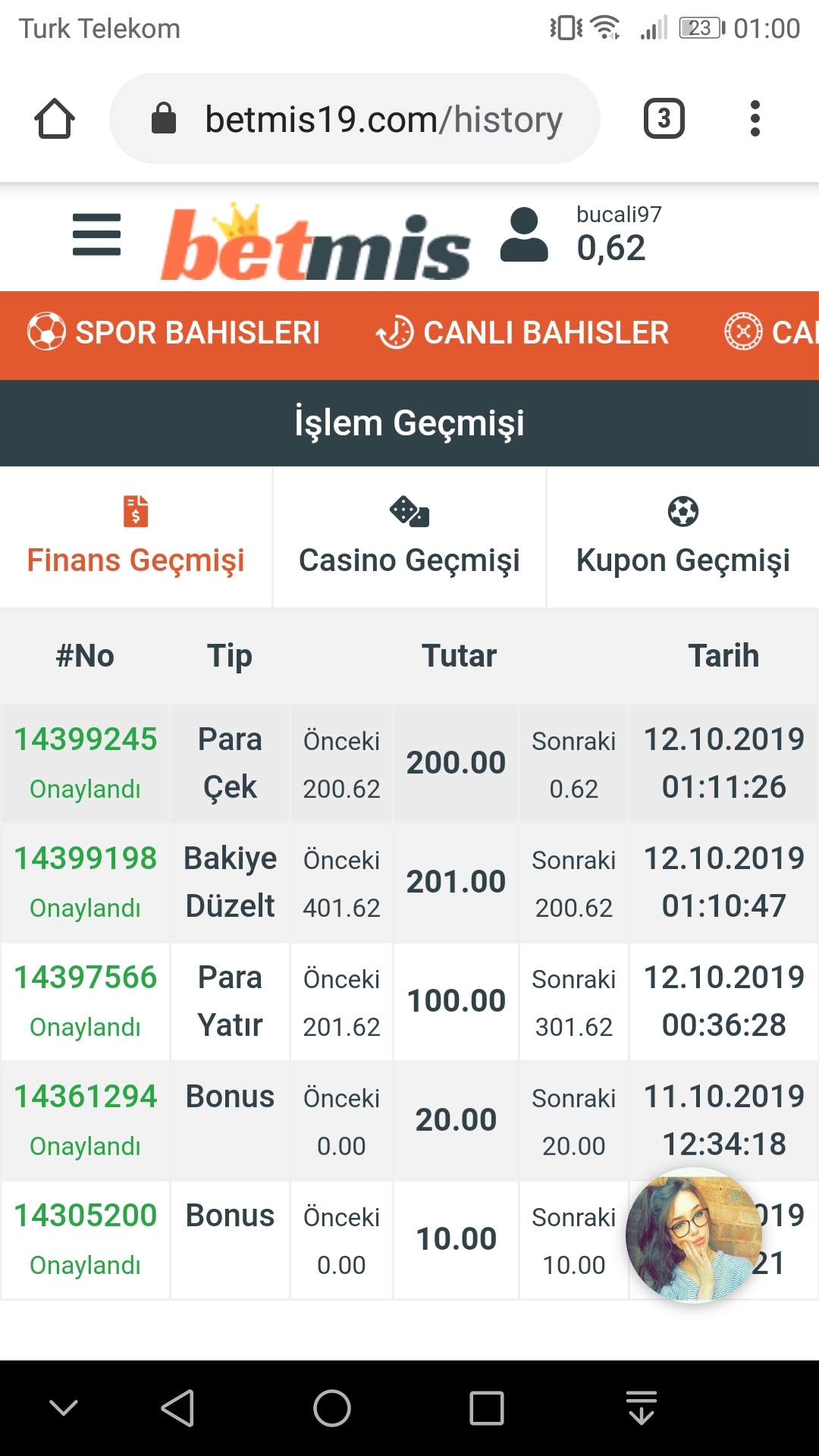Go back with the system back button

(x=178, y=1408)
